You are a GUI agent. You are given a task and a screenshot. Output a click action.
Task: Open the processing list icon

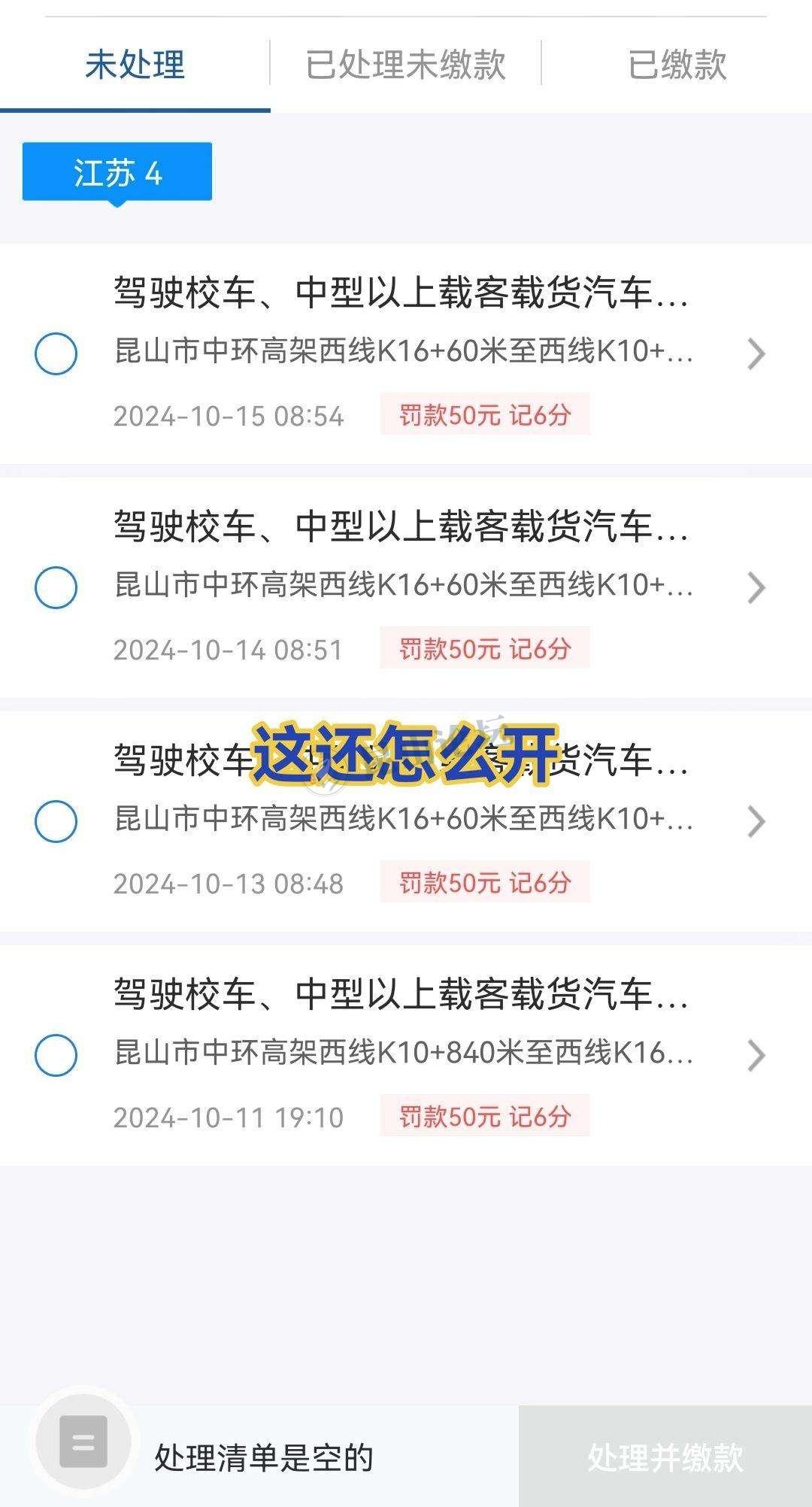point(83,1442)
